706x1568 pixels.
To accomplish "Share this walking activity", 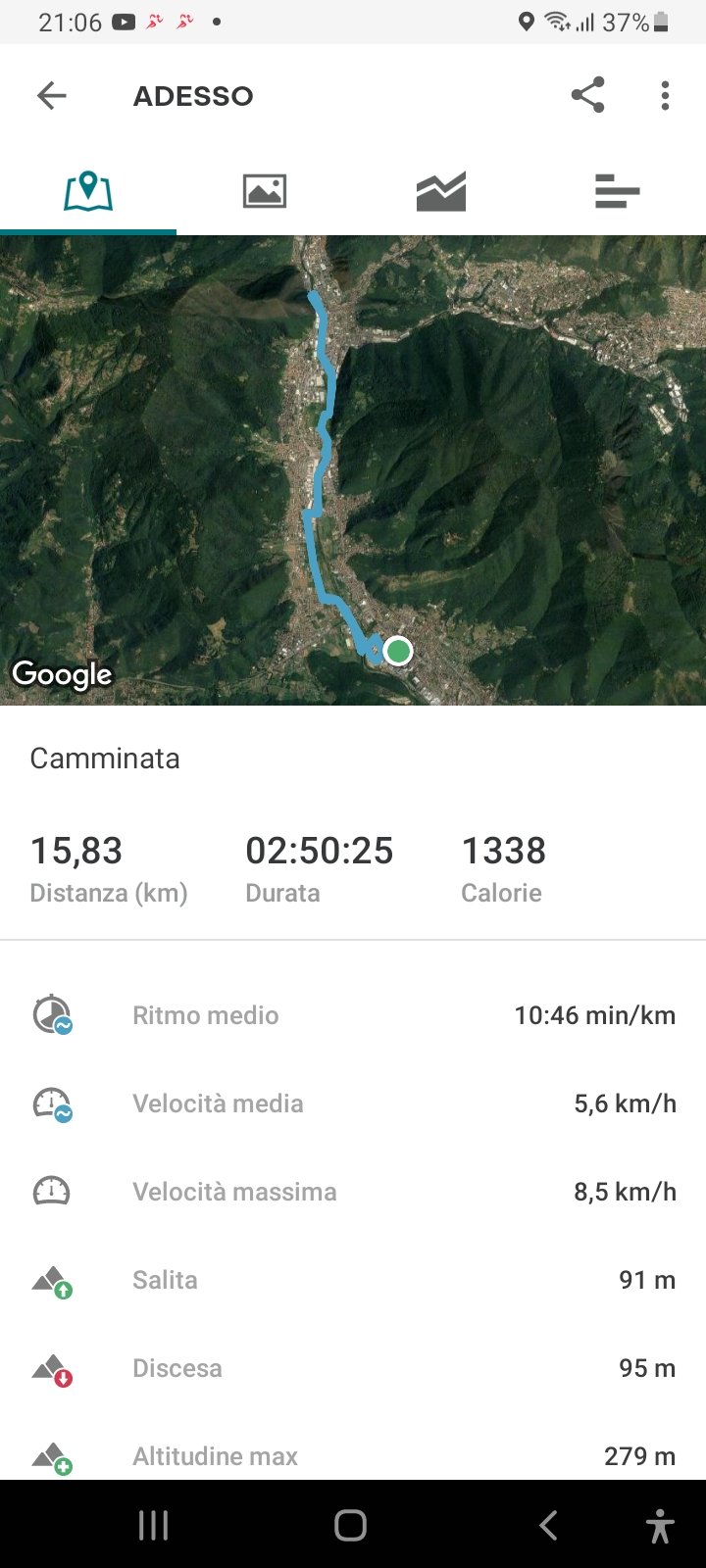I will pos(587,95).
